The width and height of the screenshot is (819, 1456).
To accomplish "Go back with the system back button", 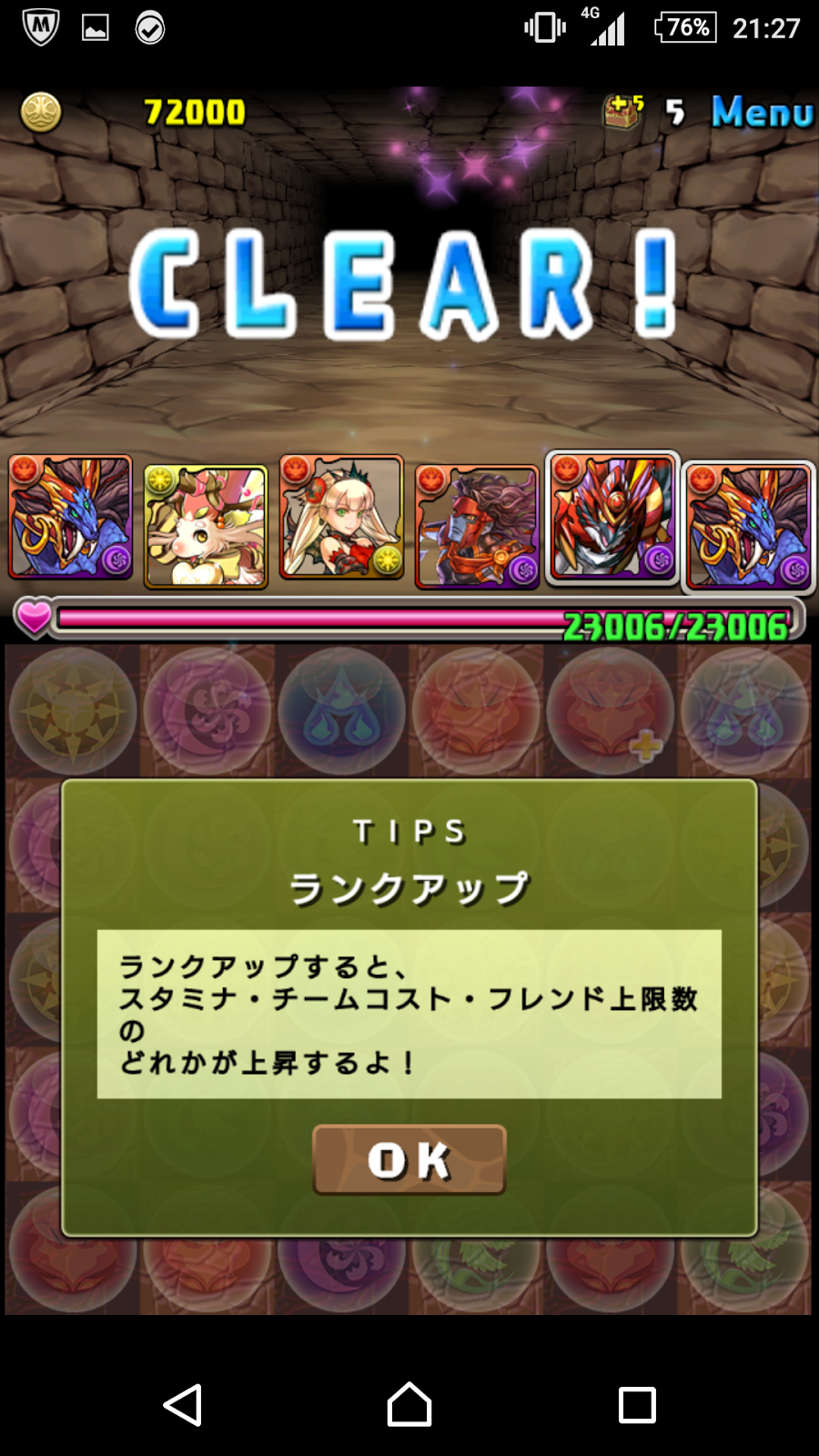I will click(183, 1405).
